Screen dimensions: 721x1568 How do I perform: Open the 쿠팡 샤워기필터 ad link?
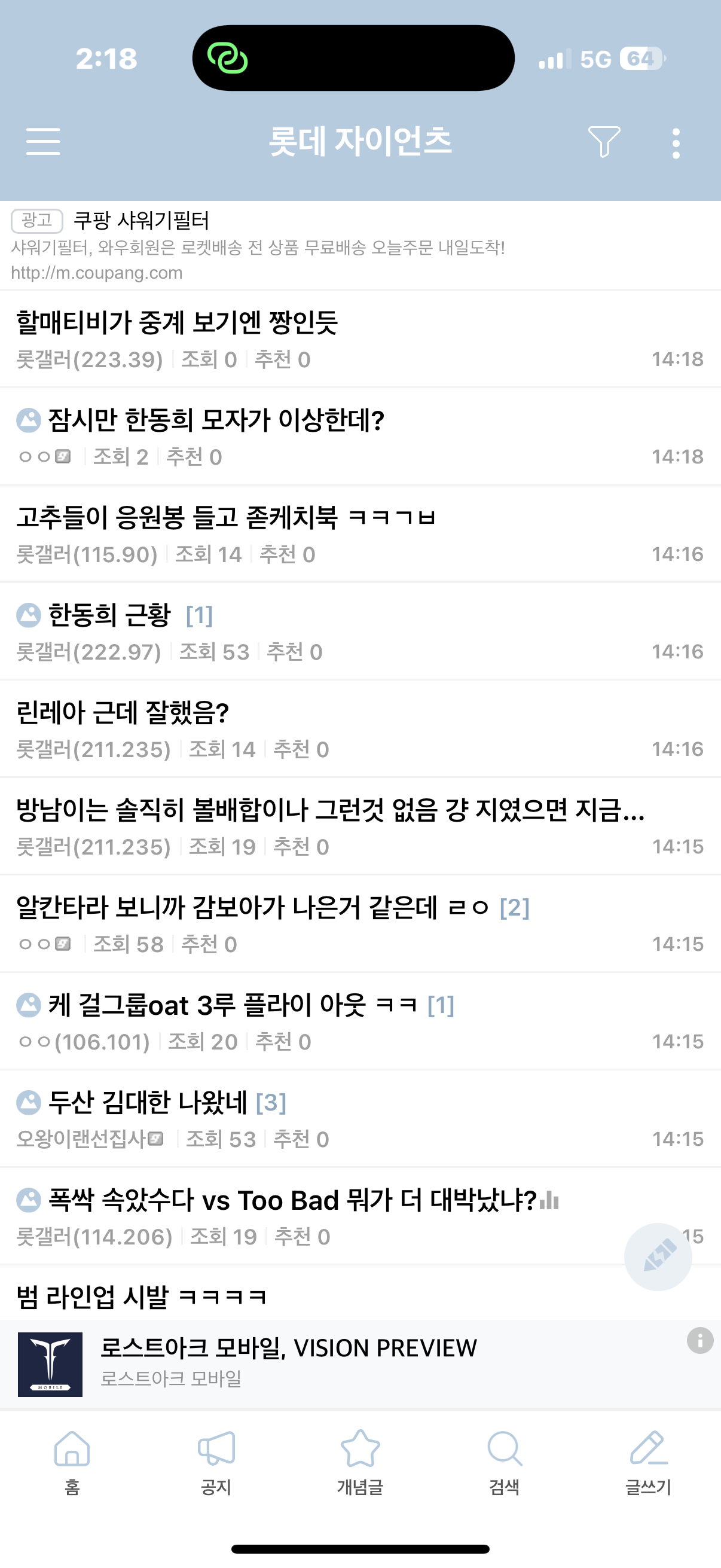coord(141,220)
